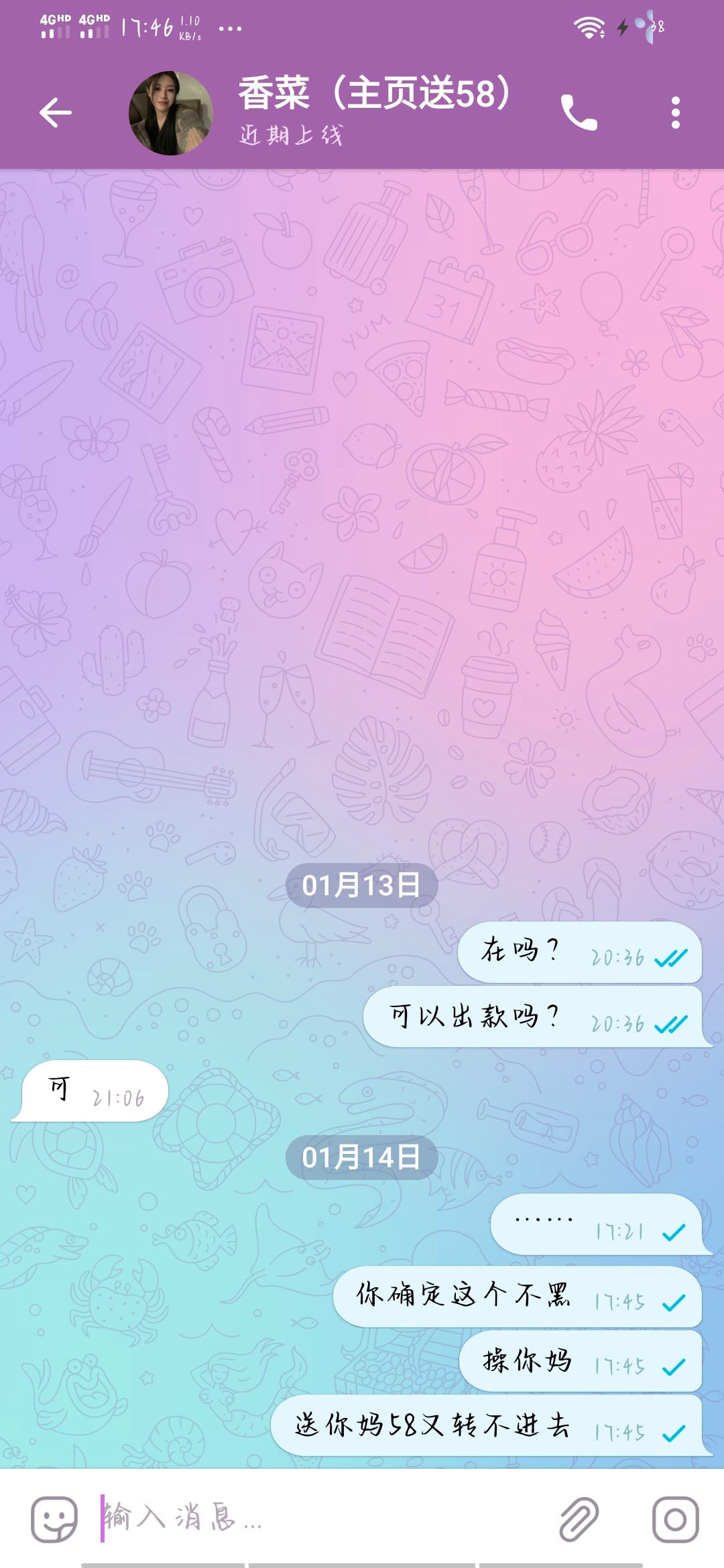Go back to the chat list
Screen dimensions: 724x1568
click(x=55, y=112)
